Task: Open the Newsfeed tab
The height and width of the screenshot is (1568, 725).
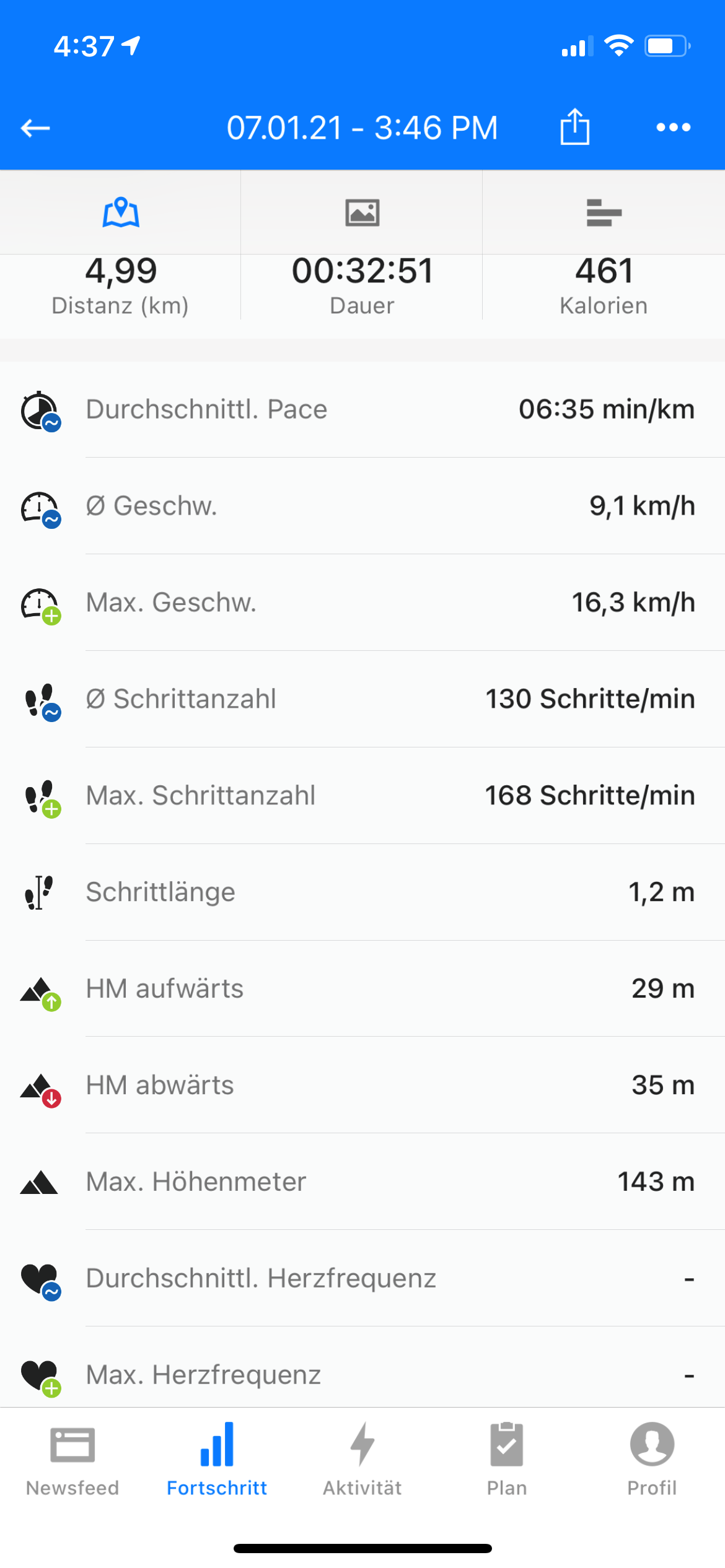Action: pos(72,1458)
